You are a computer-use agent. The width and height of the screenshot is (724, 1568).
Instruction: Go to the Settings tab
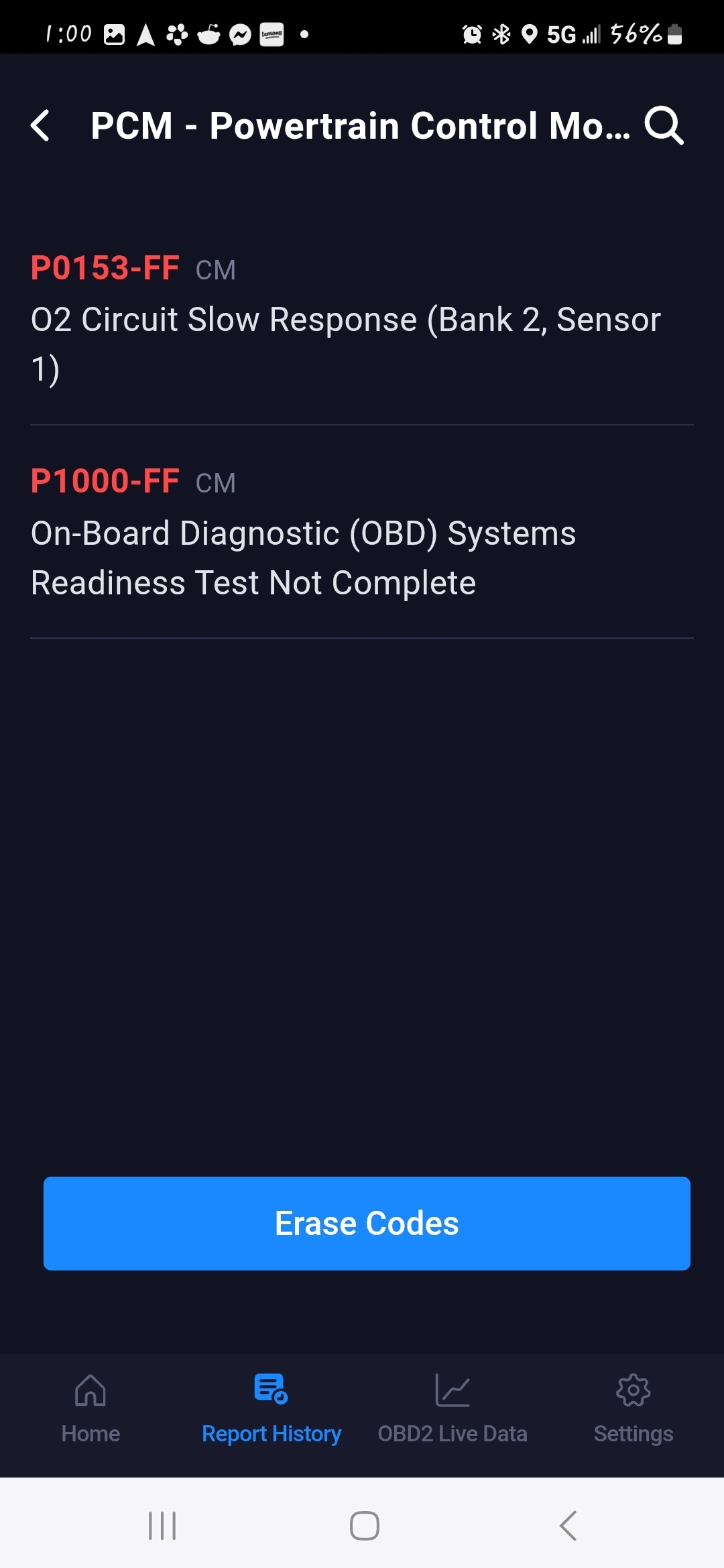[x=633, y=1408]
